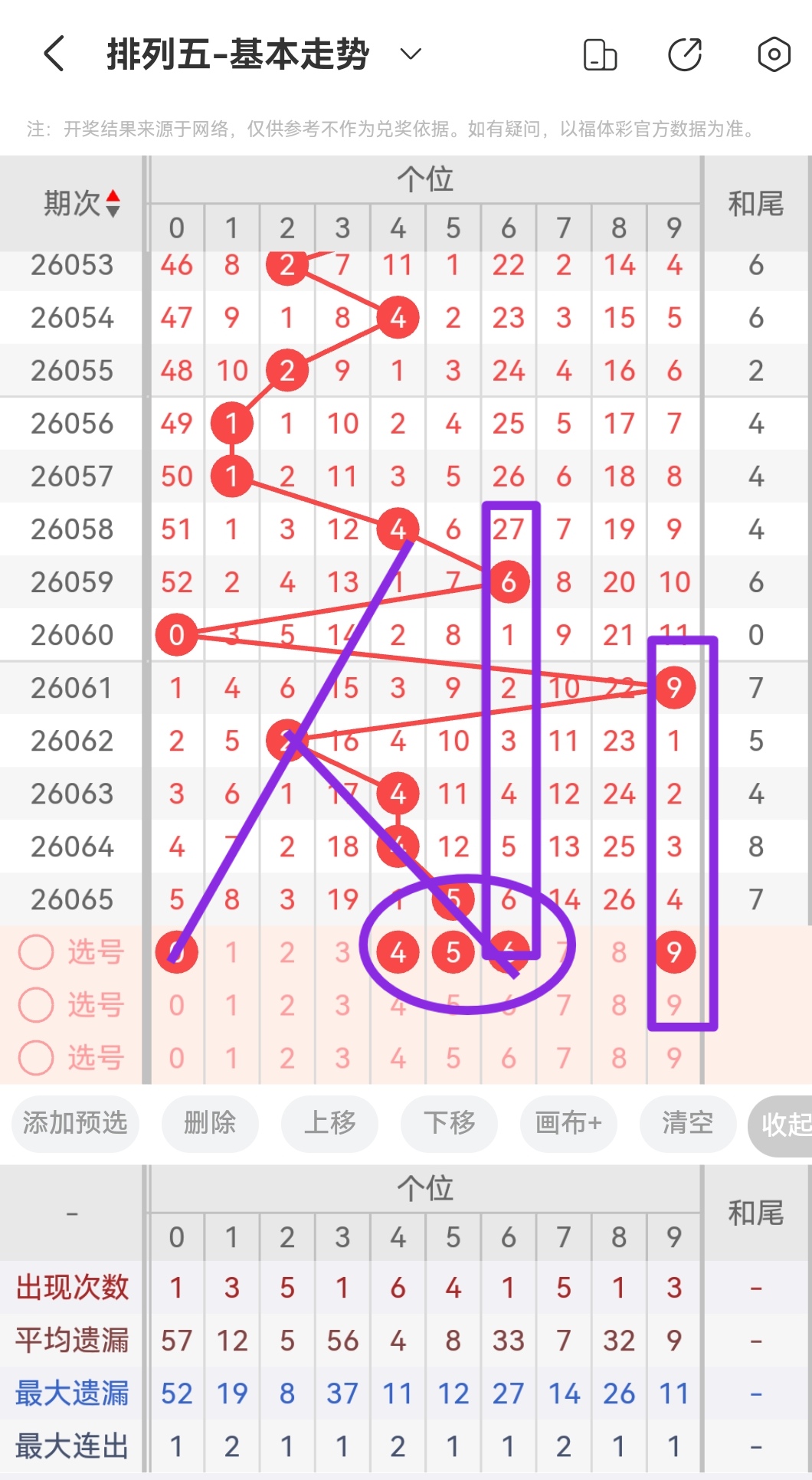Screen dimensions: 812x1480
Task: Sort periods ascending with the red triangle
Action: click(x=112, y=198)
